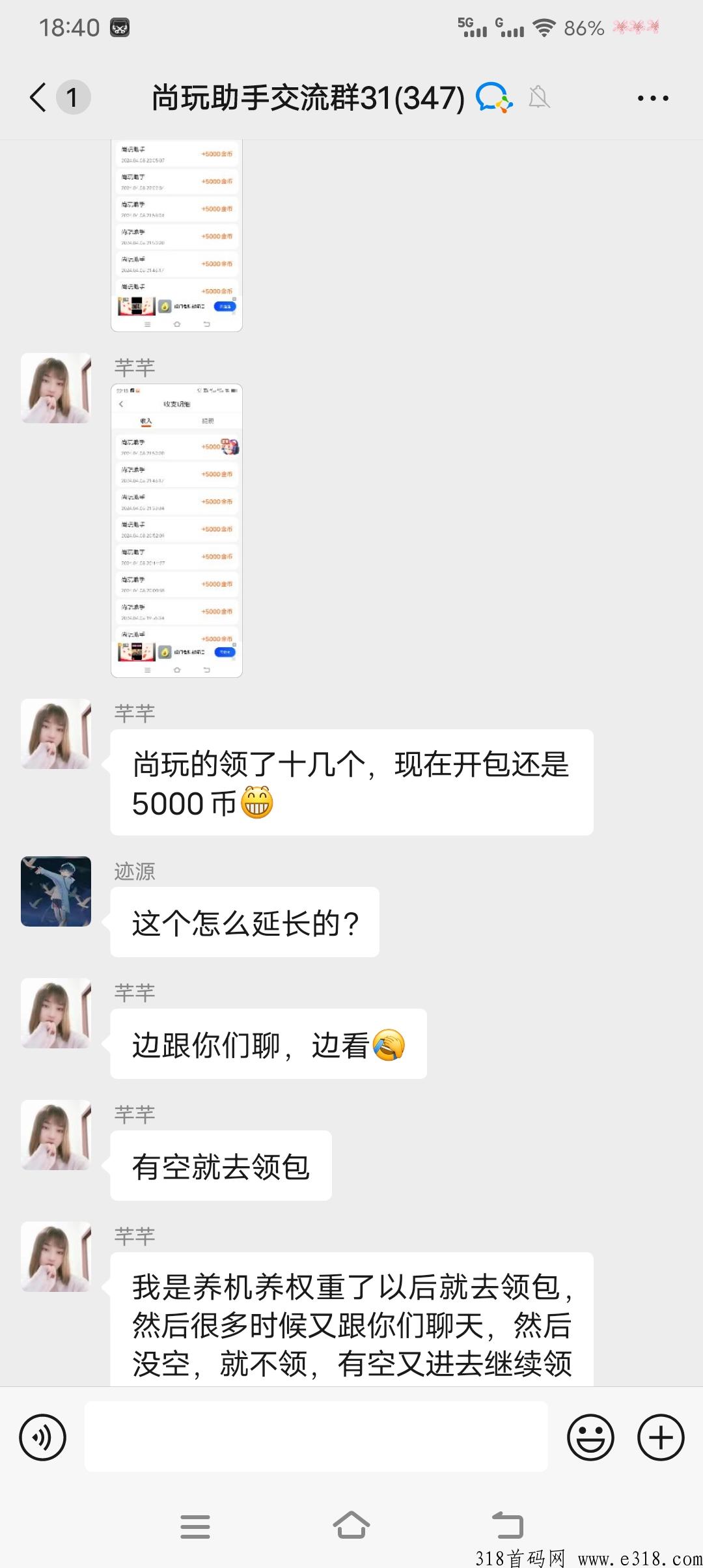Open the income screenshot with the 收入 tab

point(176,531)
